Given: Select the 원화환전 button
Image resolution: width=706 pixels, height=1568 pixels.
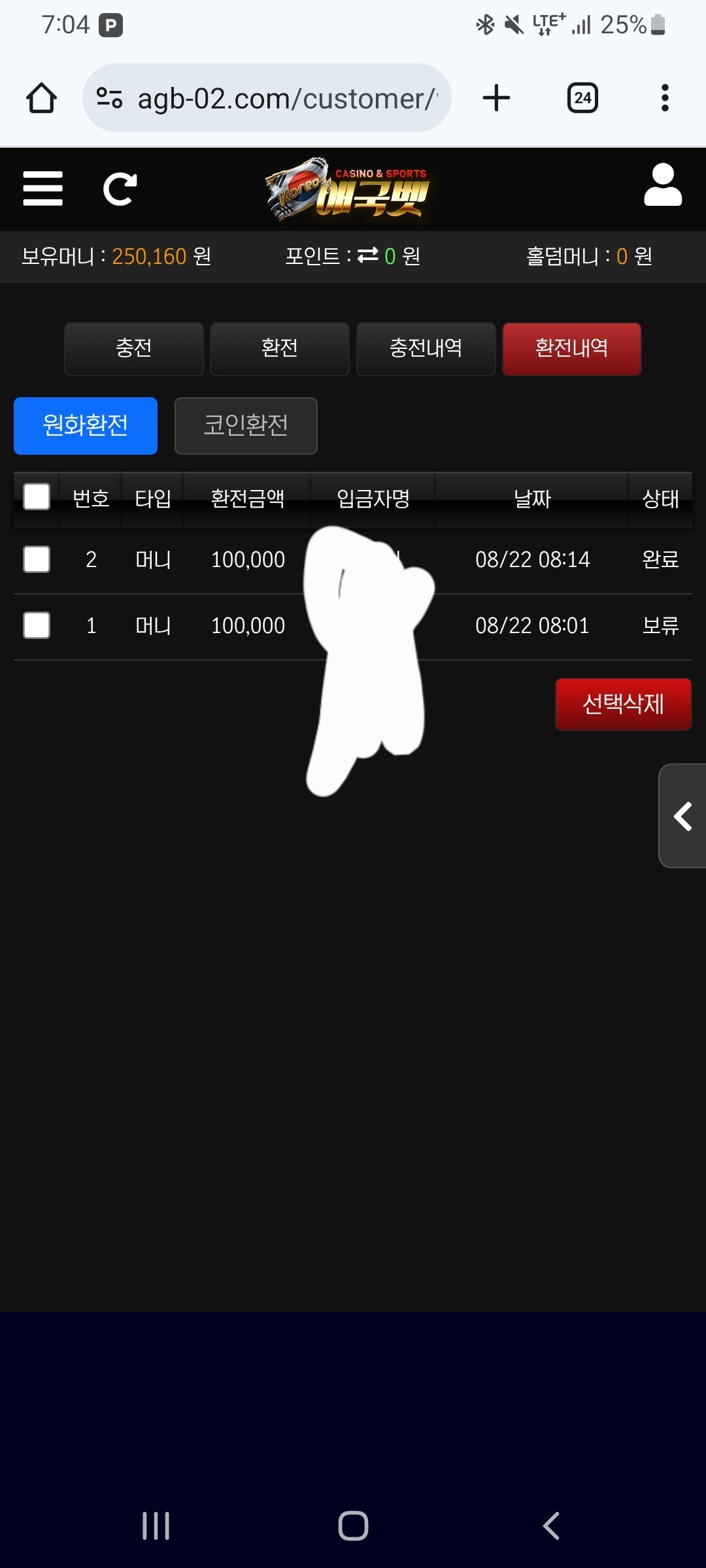Looking at the screenshot, I should pos(86,425).
